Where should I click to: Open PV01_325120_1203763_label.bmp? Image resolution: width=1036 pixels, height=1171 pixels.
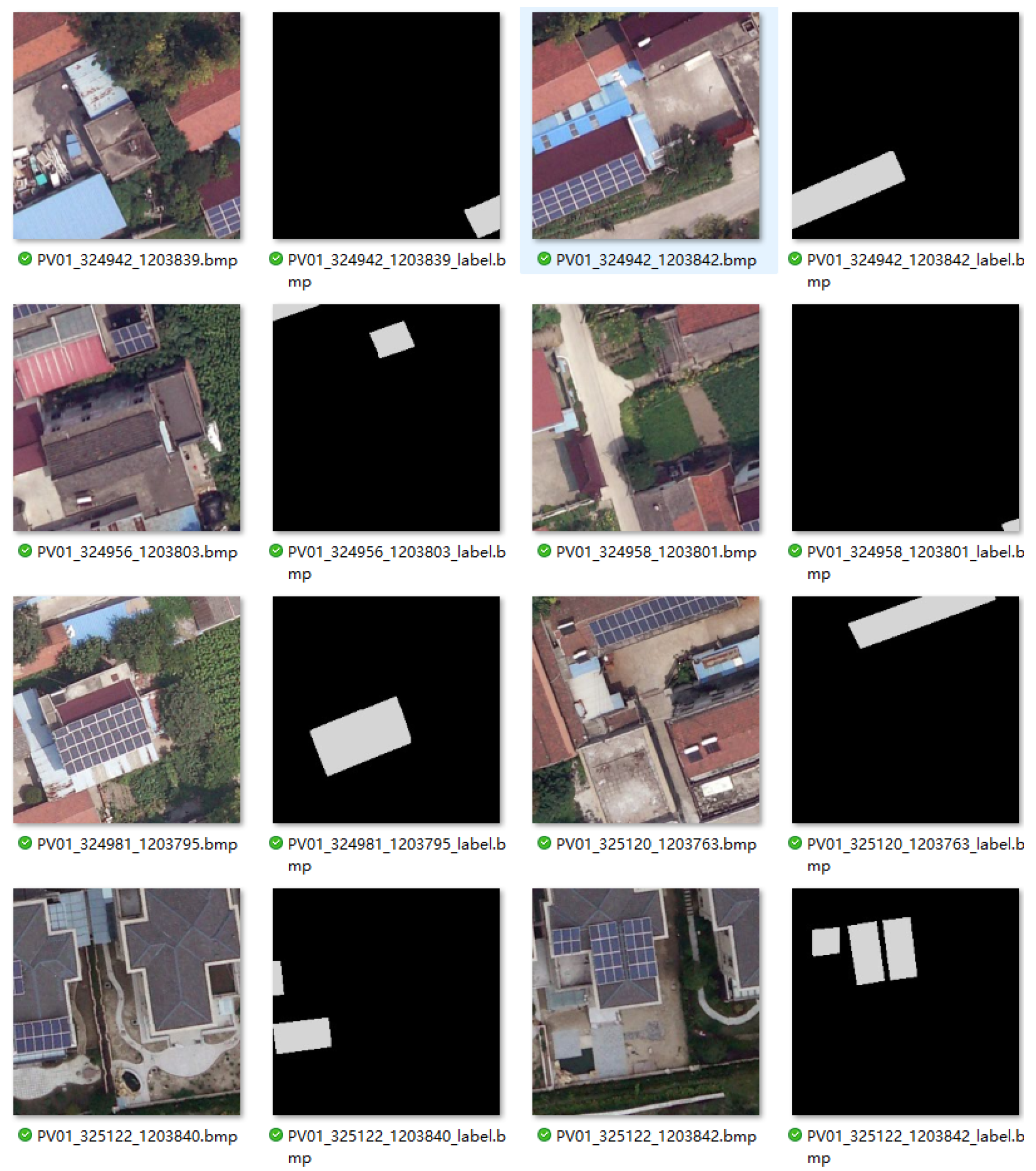905,709
